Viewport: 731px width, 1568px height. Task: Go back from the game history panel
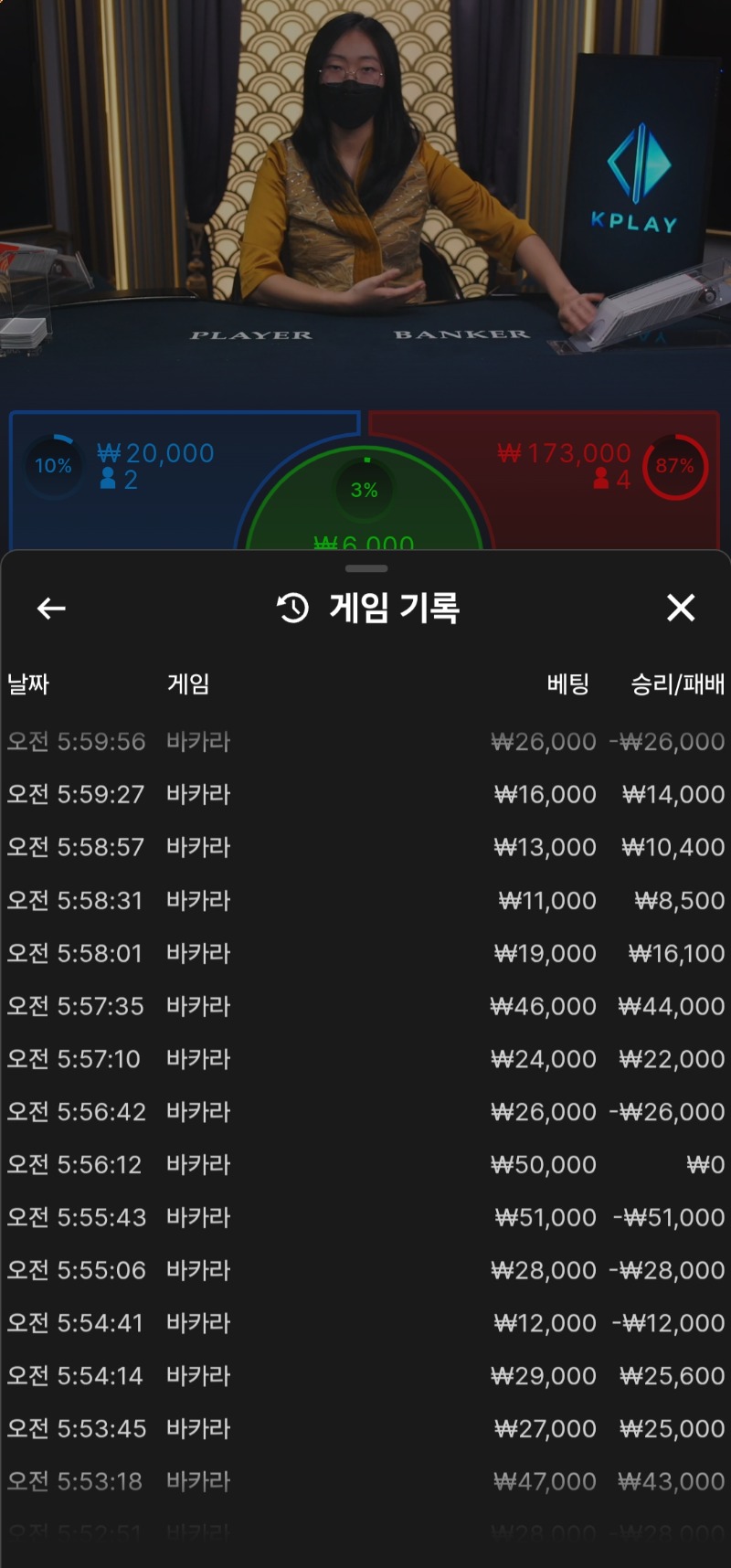point(51,608)
